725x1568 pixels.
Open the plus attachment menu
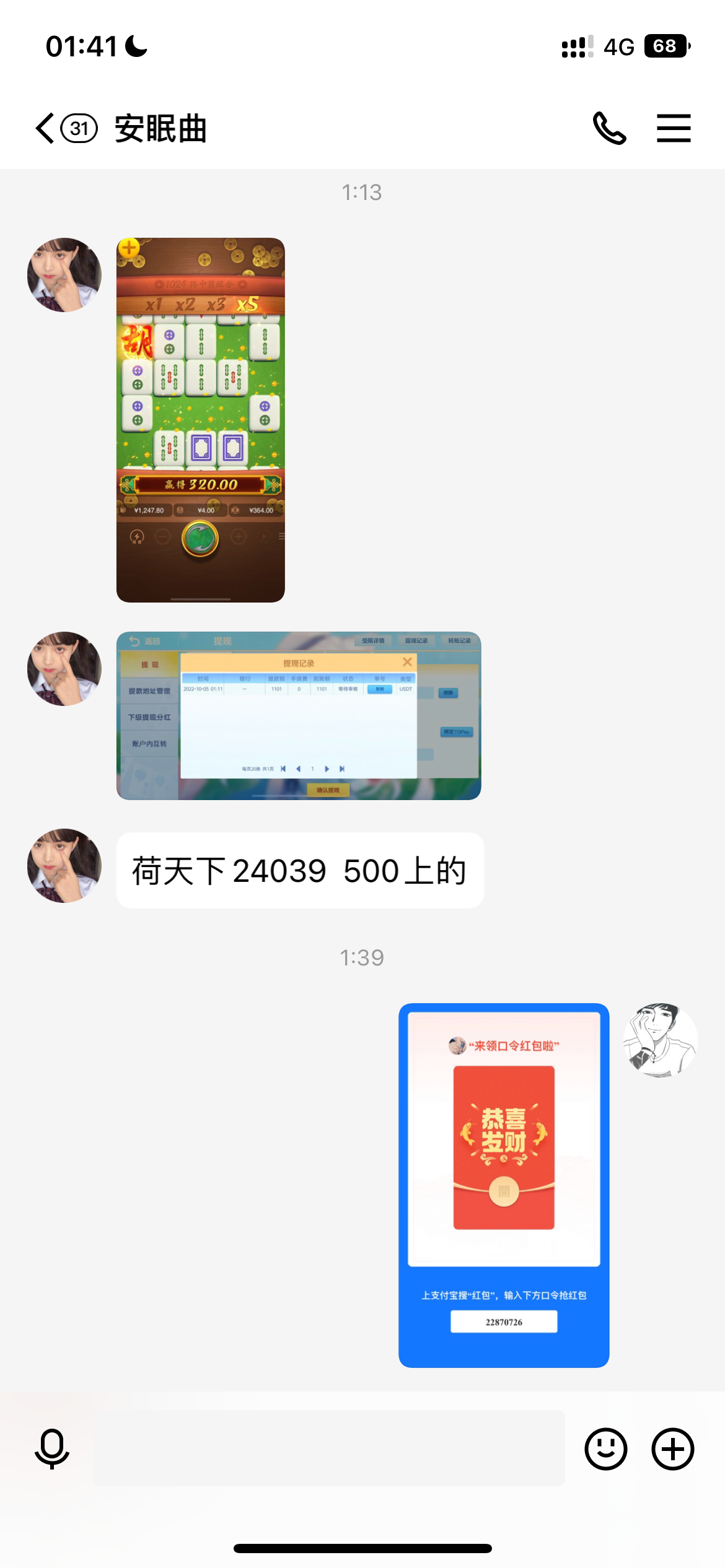(x=672, y=1448)
